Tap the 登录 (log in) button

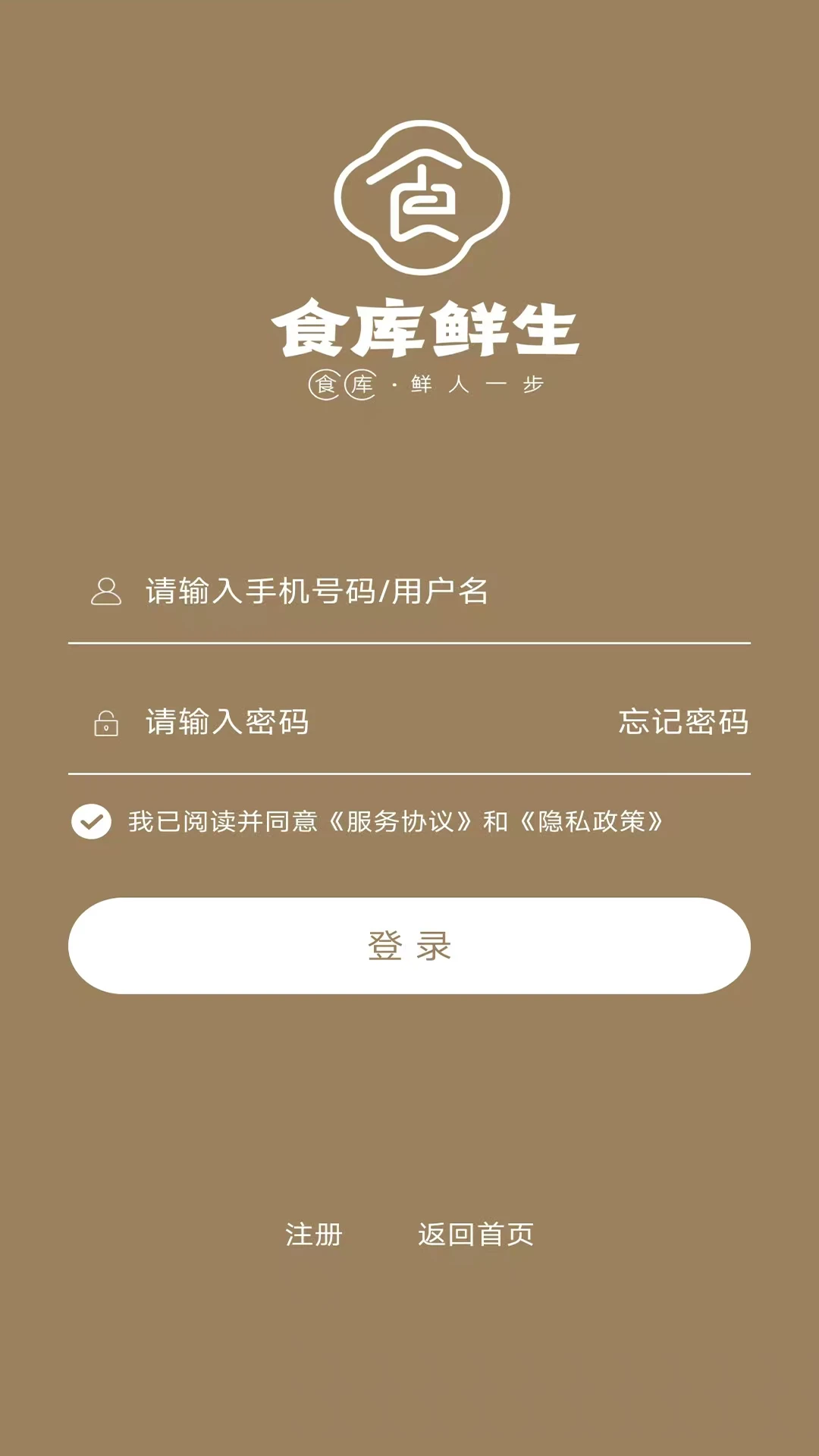click(x=409, y=946)
